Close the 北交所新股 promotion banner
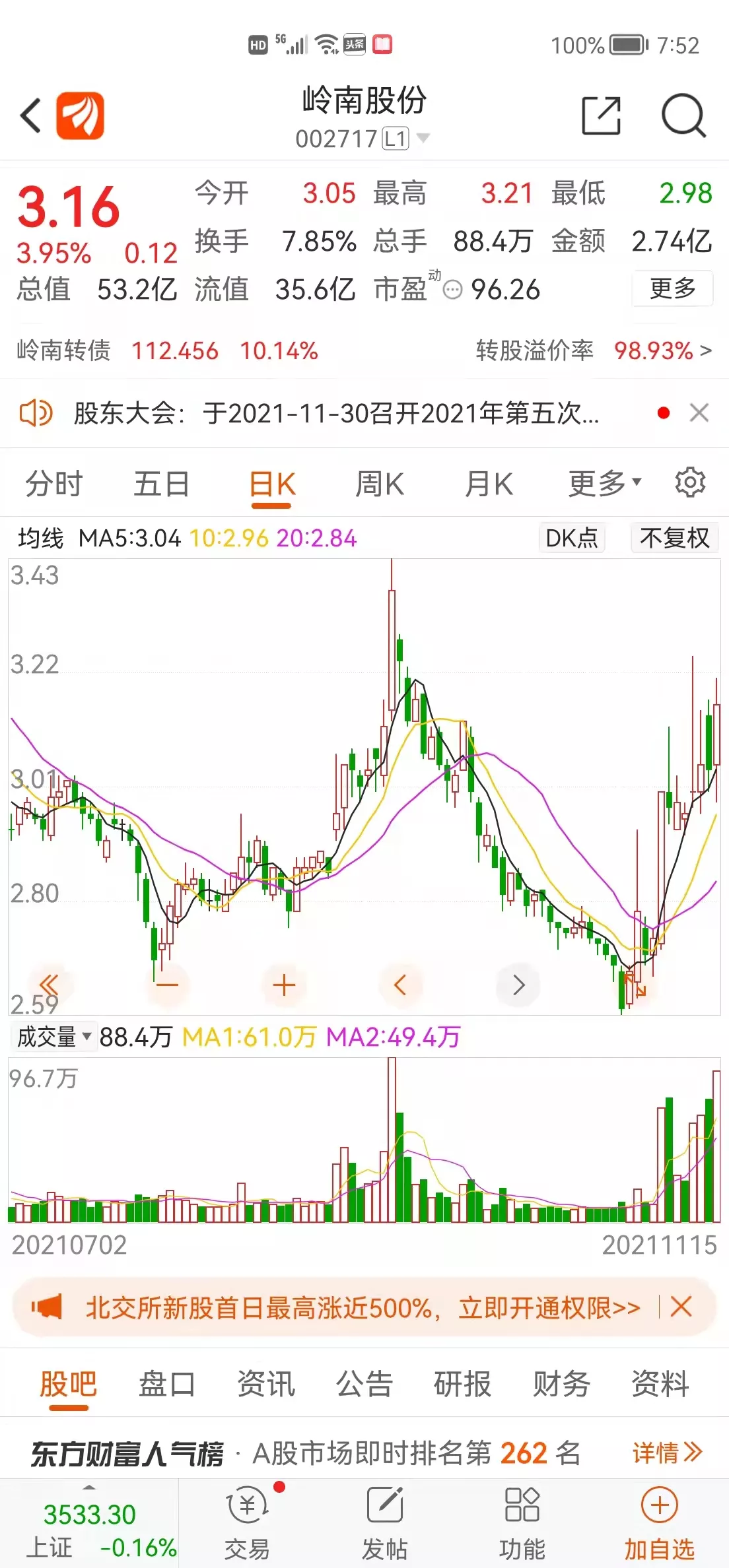This screenshot has height=1568, width=729. point(681,1307)
